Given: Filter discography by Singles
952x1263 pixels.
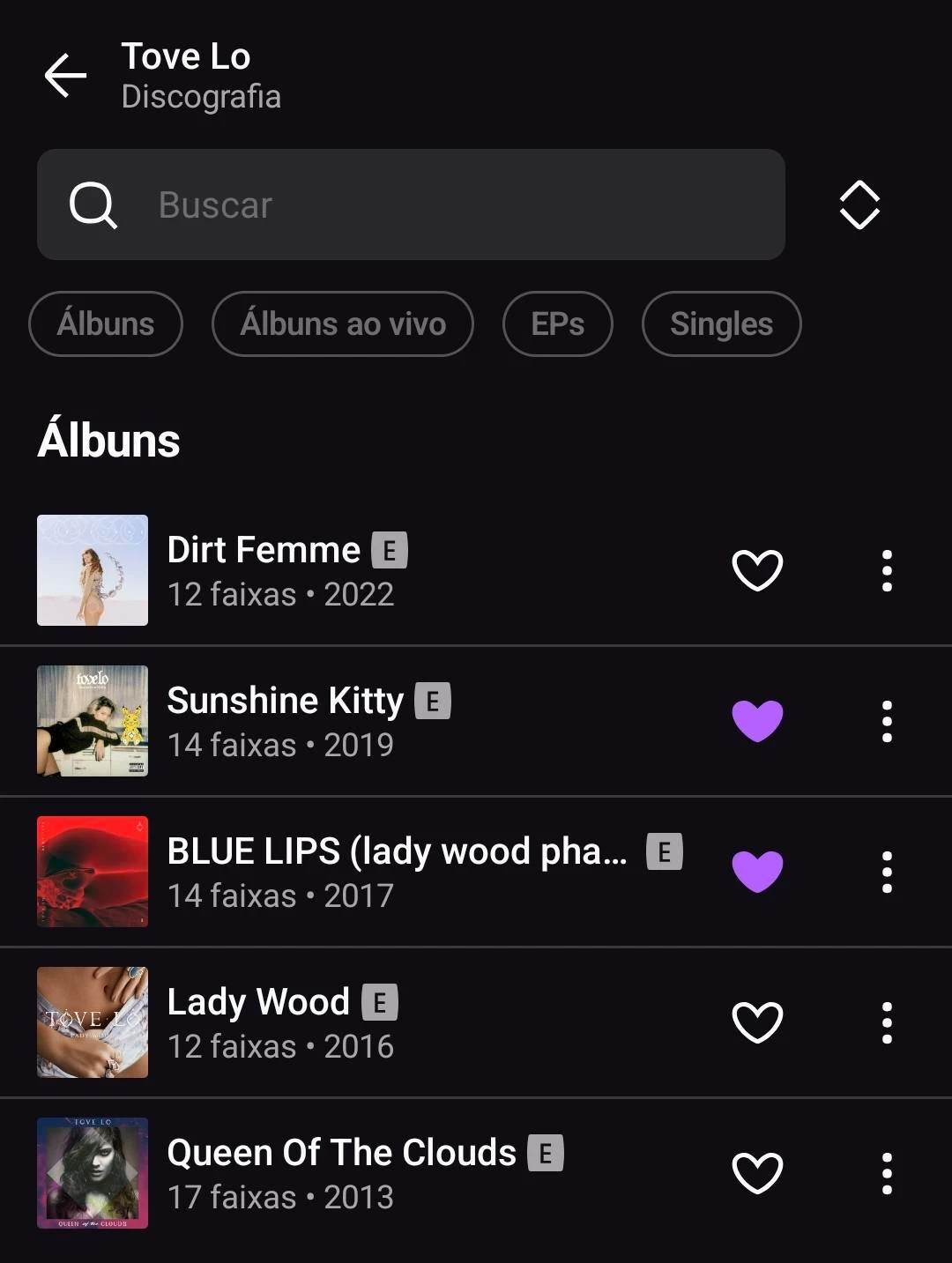Looking at the screenshot, I should point(721,323).
